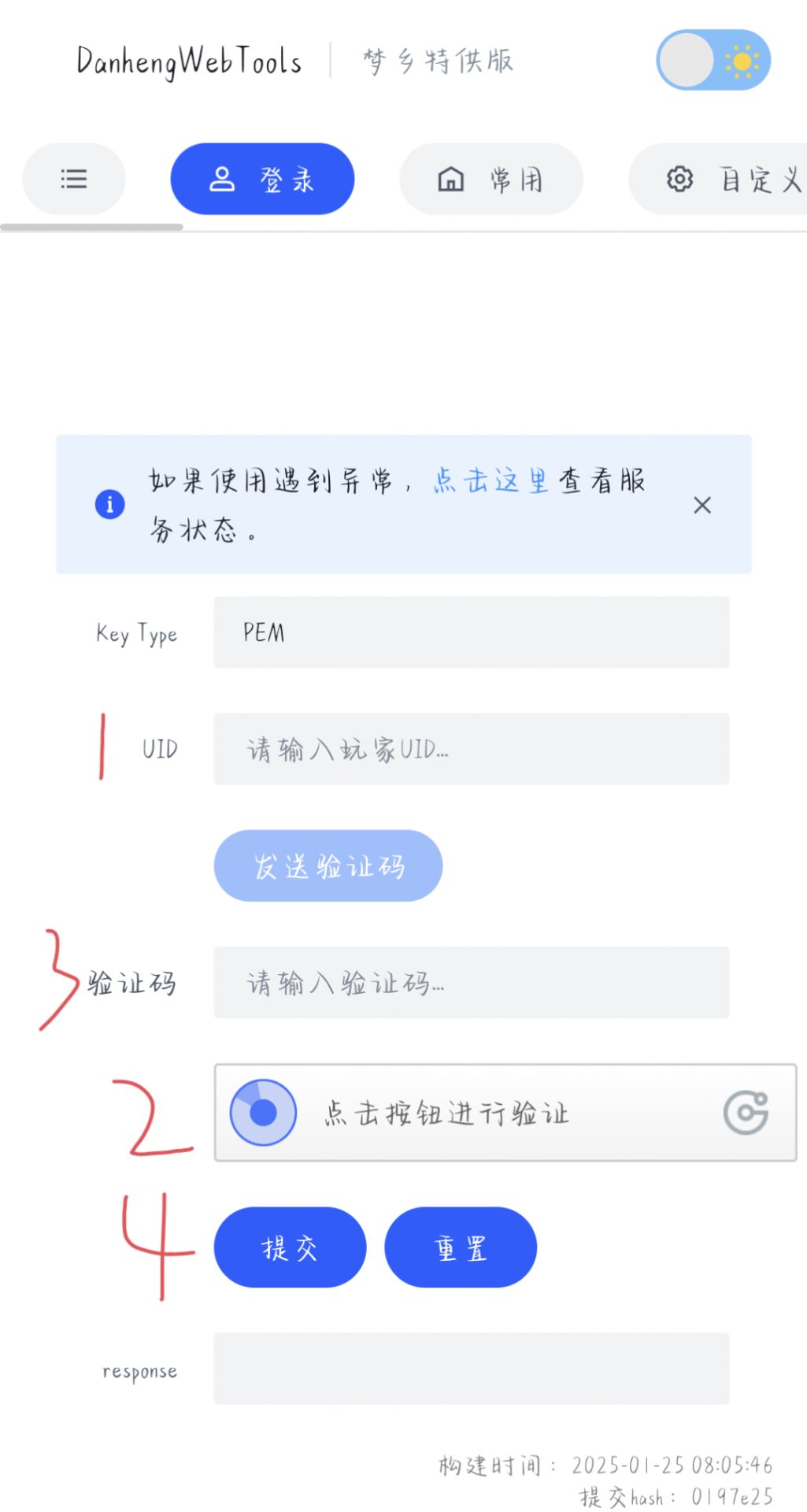Viewport: 807px width, 1512px height.
Task: Start the 点击按钮进行验证 captcha
Action: tap(505, 1113)
